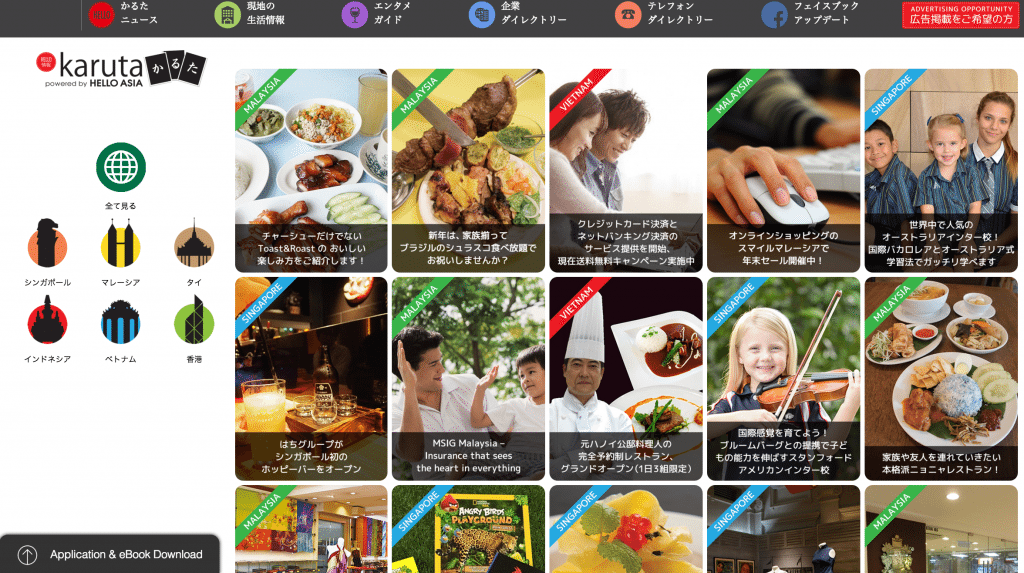
Task: Open the ブラジルのシュラスコ食べ放題 article
Action: (468, 170)
